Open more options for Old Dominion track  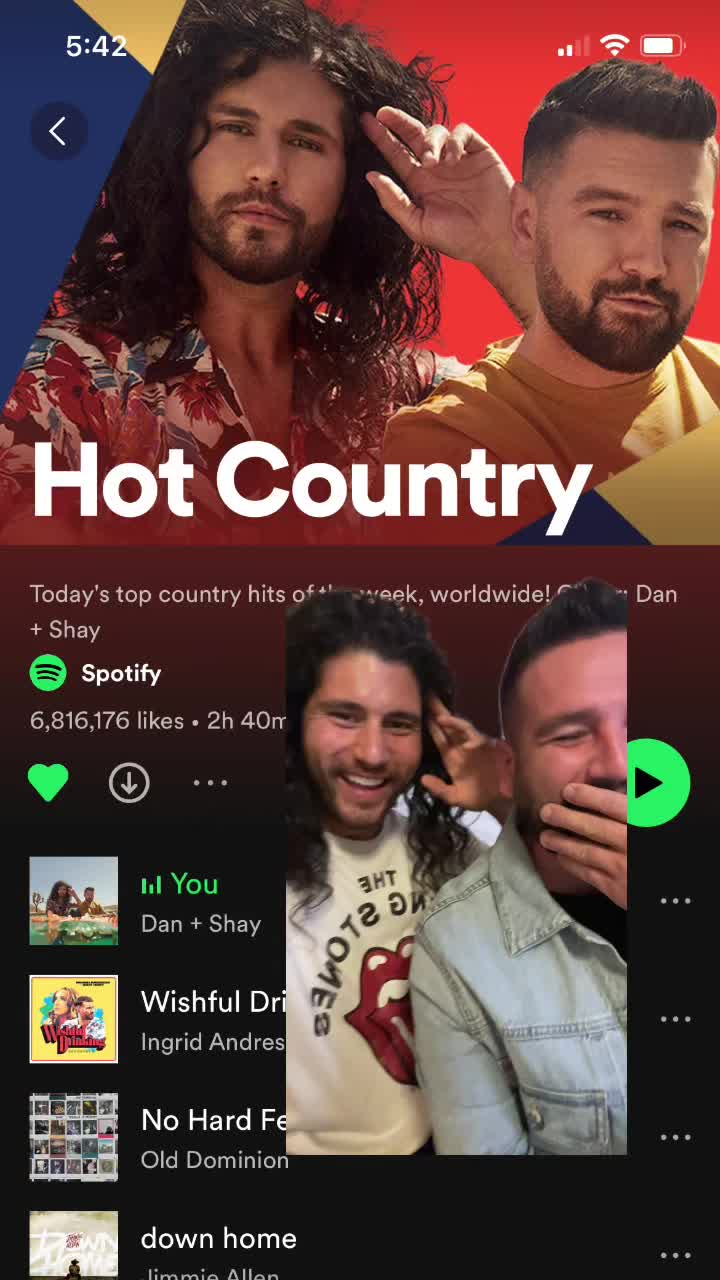click(675, 1137)
